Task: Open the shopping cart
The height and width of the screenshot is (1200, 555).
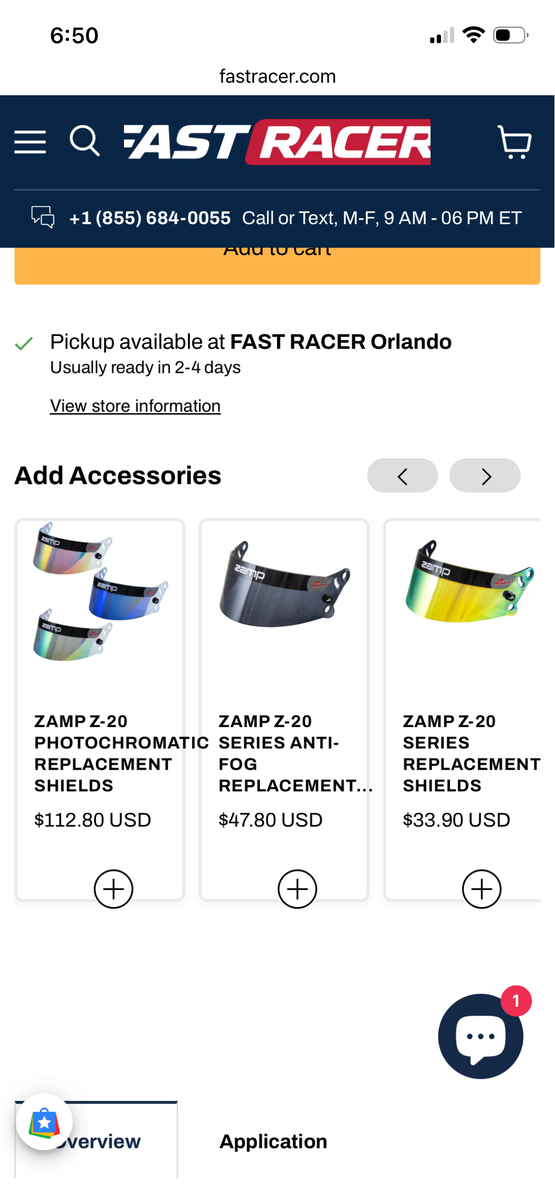Action: click(514, 142)
